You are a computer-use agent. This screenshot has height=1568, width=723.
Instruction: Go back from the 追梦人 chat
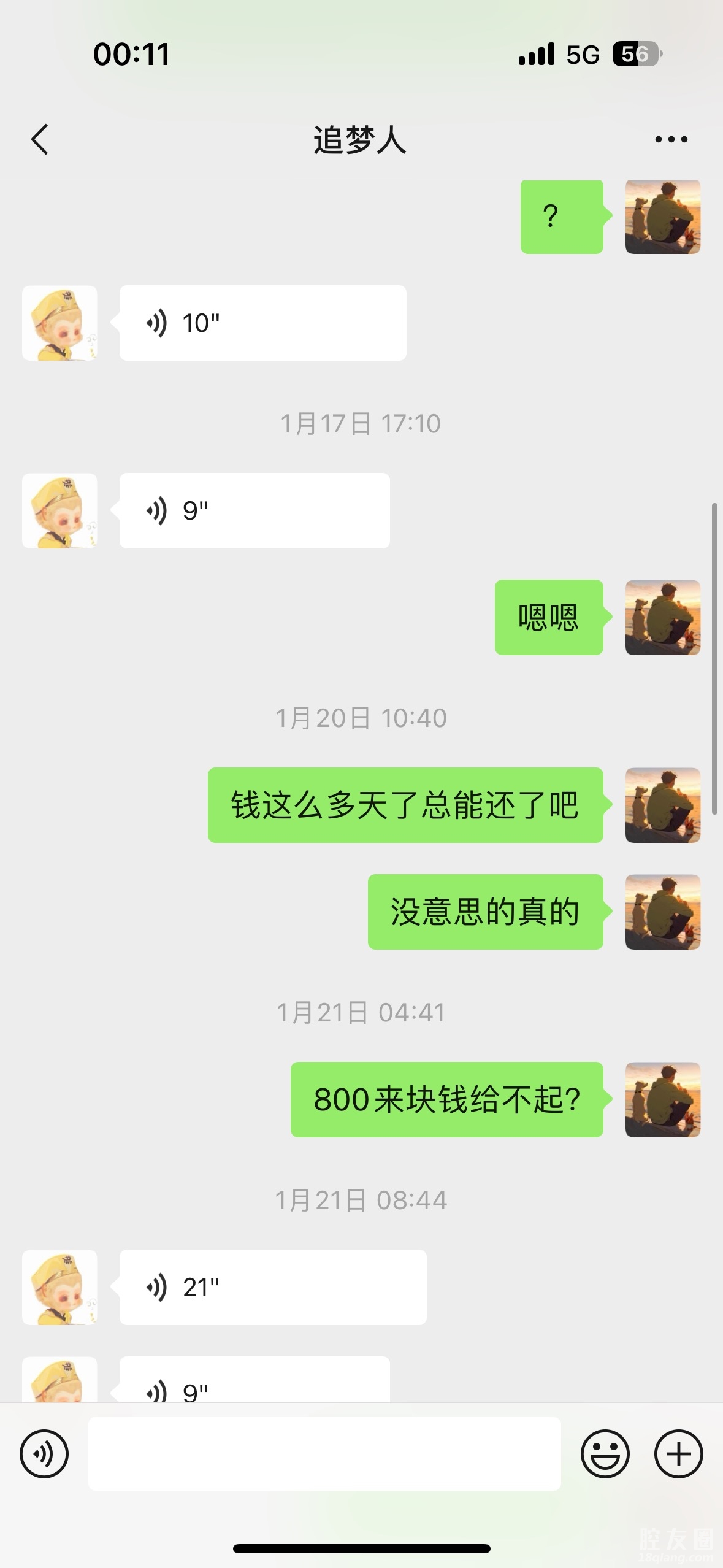(40, 139)
